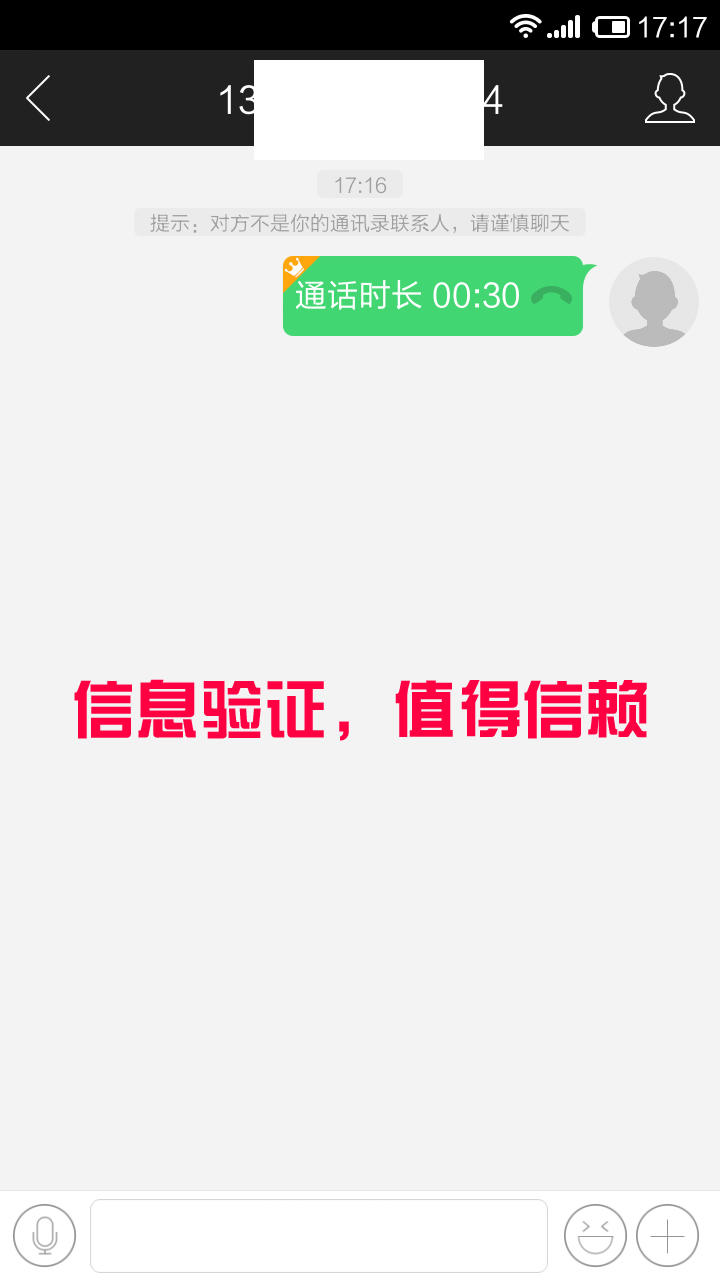Focus the message text field
The image size is (720, 1280).
tap(318, 1235)
